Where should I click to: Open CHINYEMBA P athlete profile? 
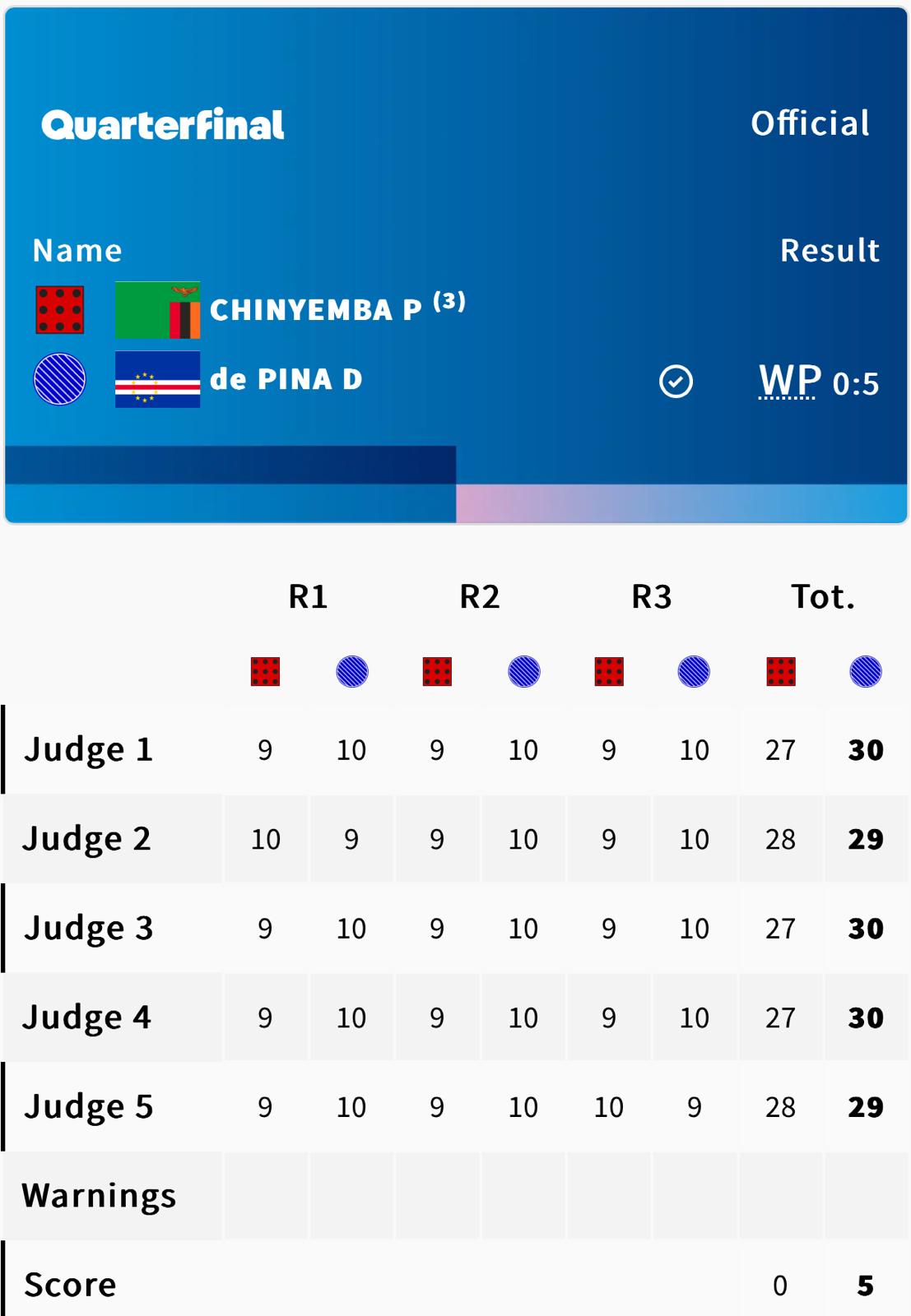point(315,310)
